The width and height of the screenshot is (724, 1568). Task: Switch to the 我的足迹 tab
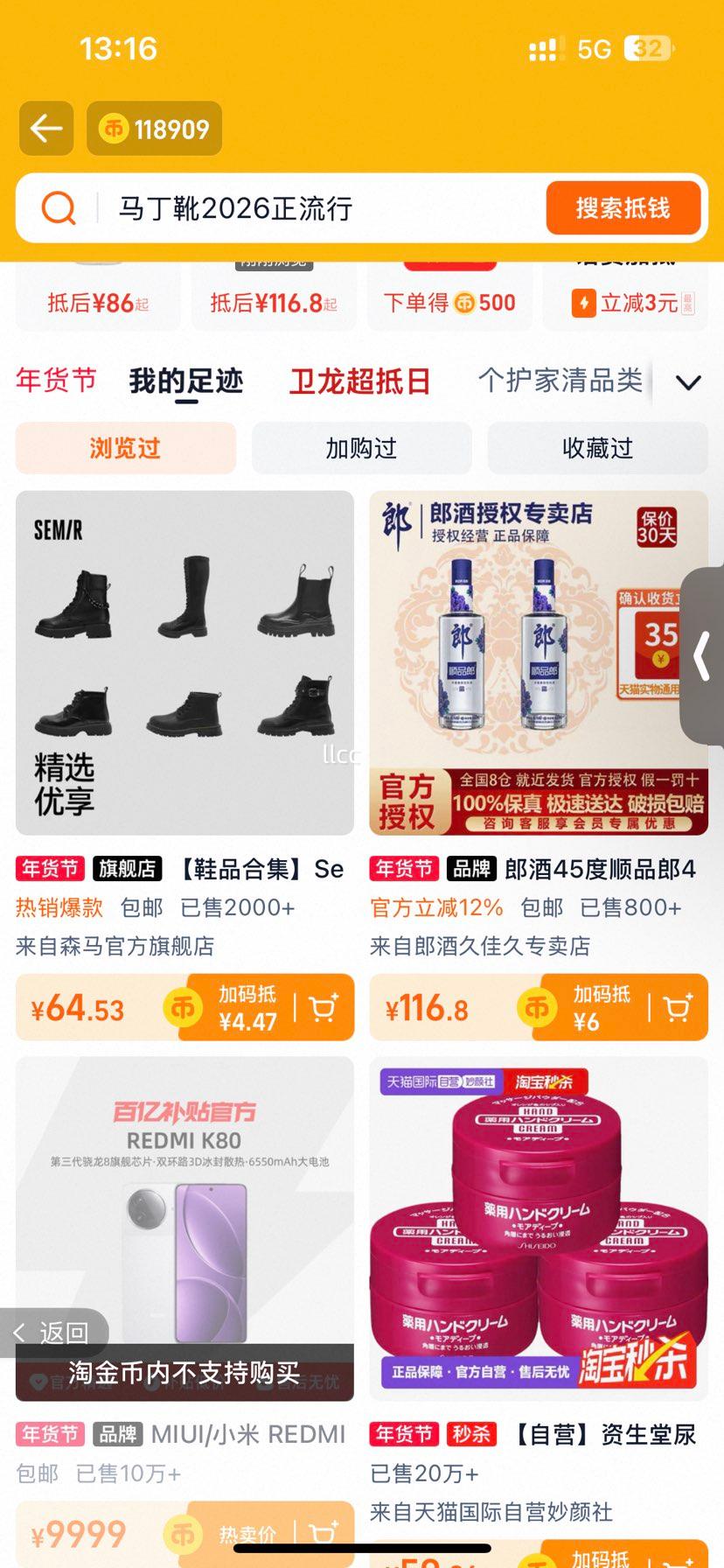[186, 381]
